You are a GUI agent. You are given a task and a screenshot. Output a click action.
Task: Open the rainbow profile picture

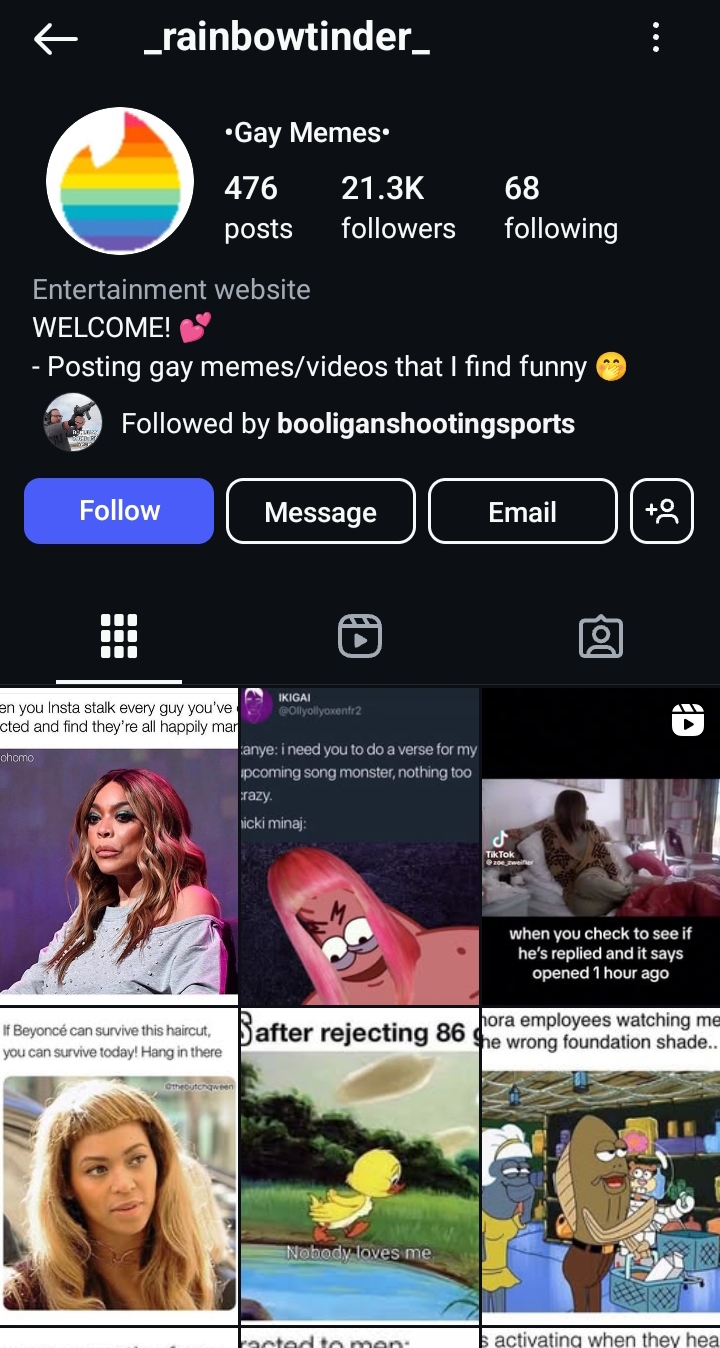tap(120, 181)
